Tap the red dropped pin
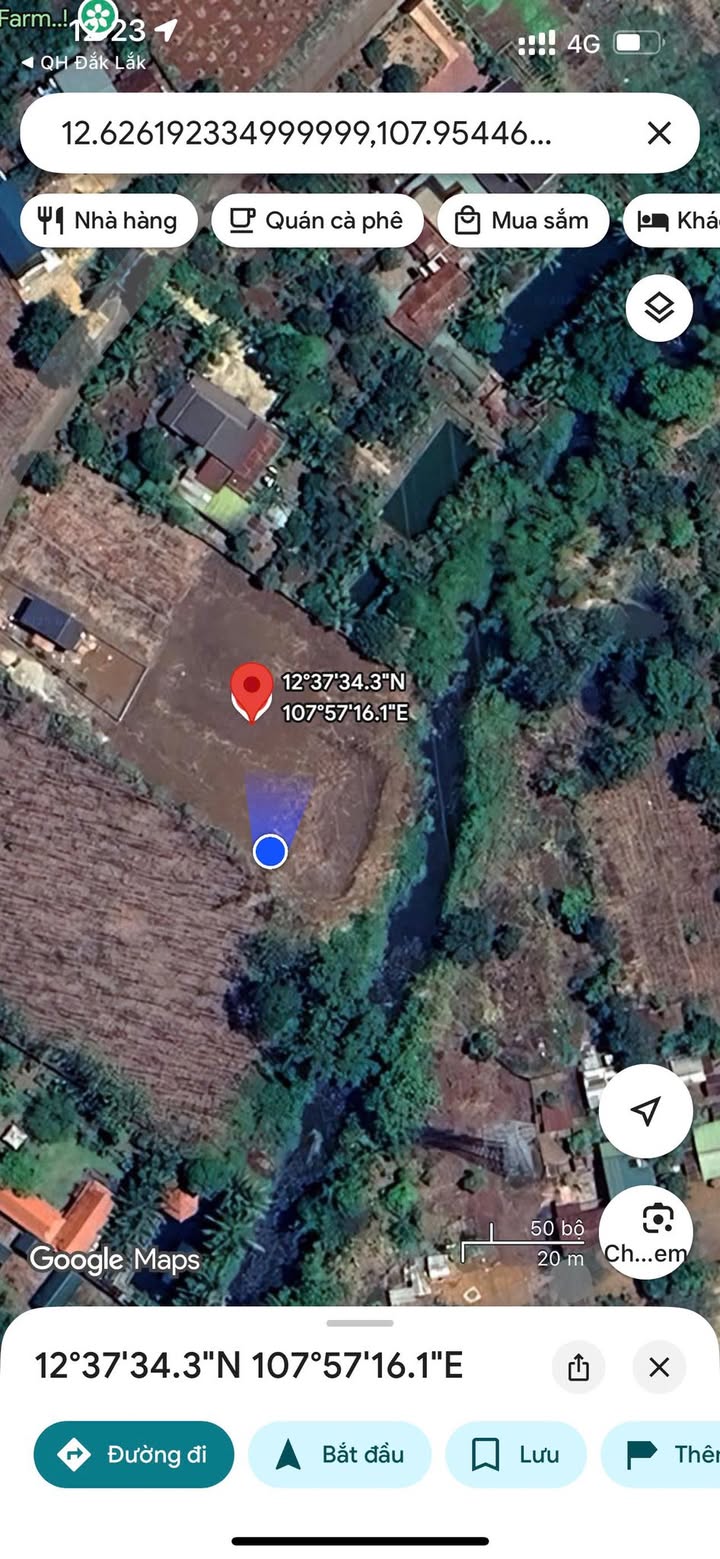 coord(252,690)
